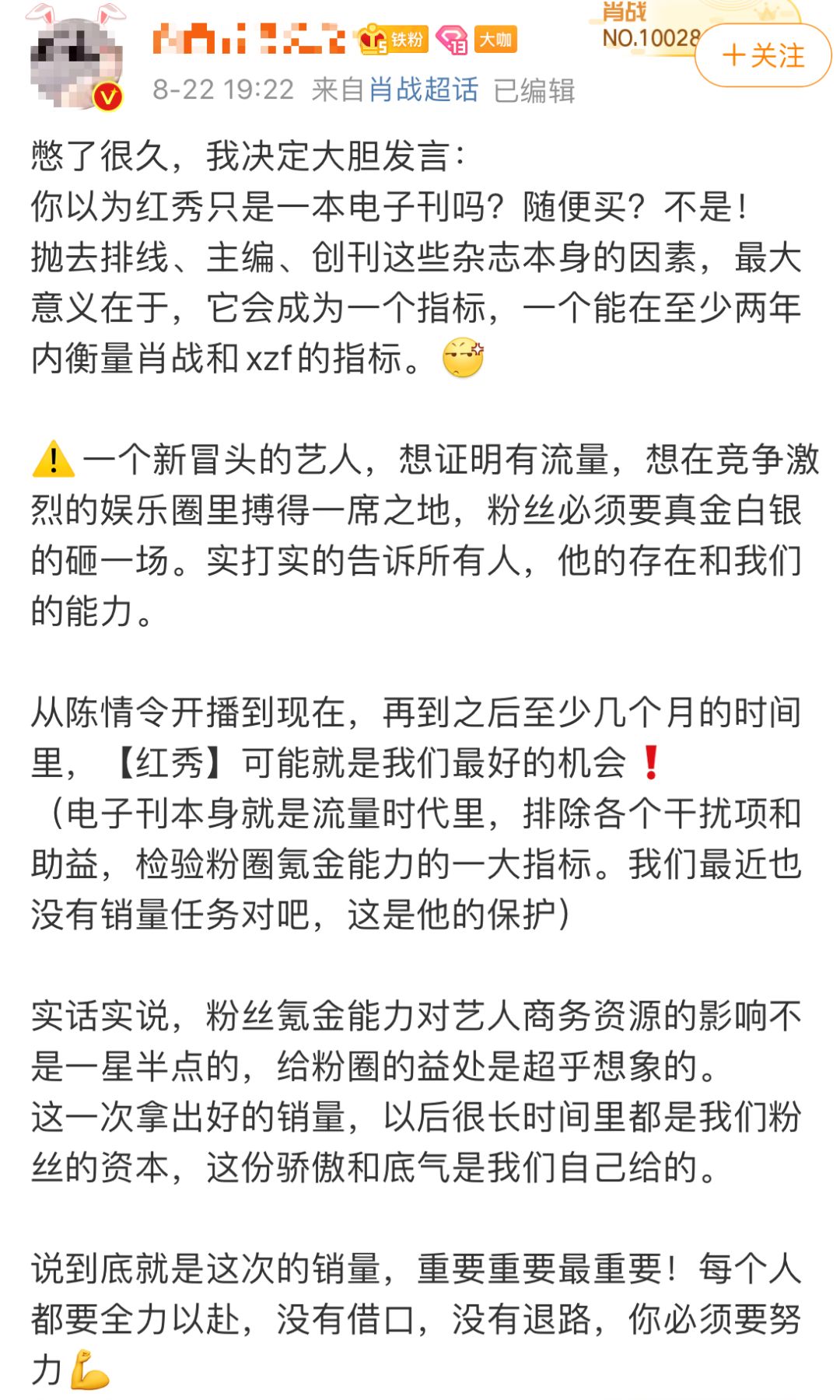The width and height of the screenshot is (840, 1400).
Task: Follow this user with +关注 button
Action: [762, 56]
